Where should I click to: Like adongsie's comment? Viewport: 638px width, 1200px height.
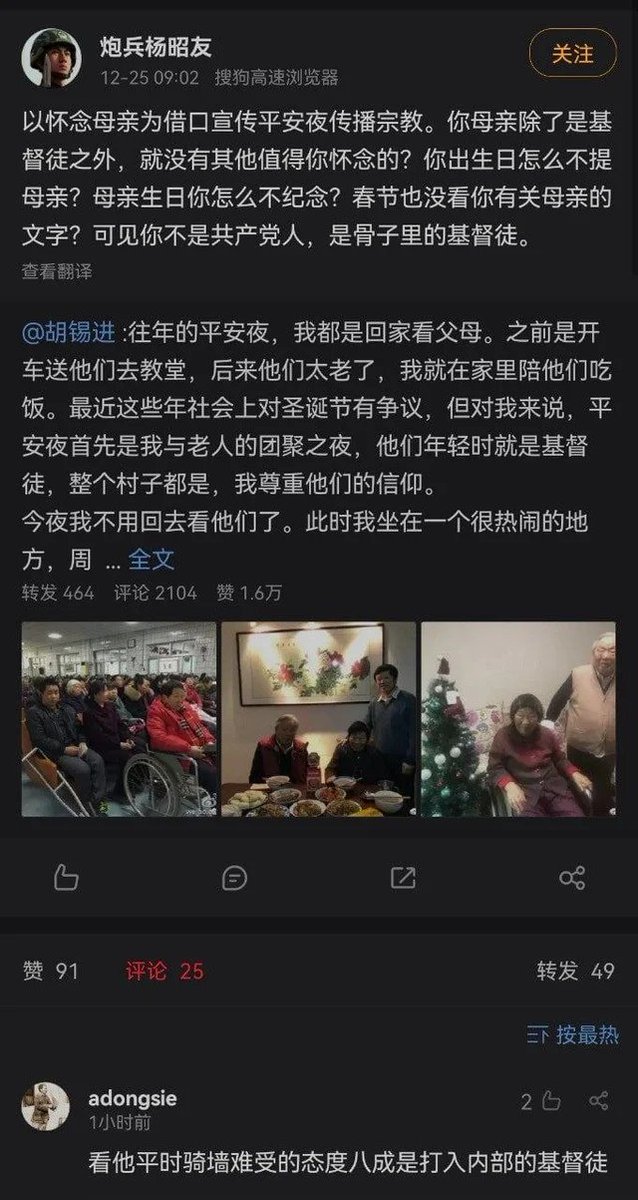point(545,1102)
